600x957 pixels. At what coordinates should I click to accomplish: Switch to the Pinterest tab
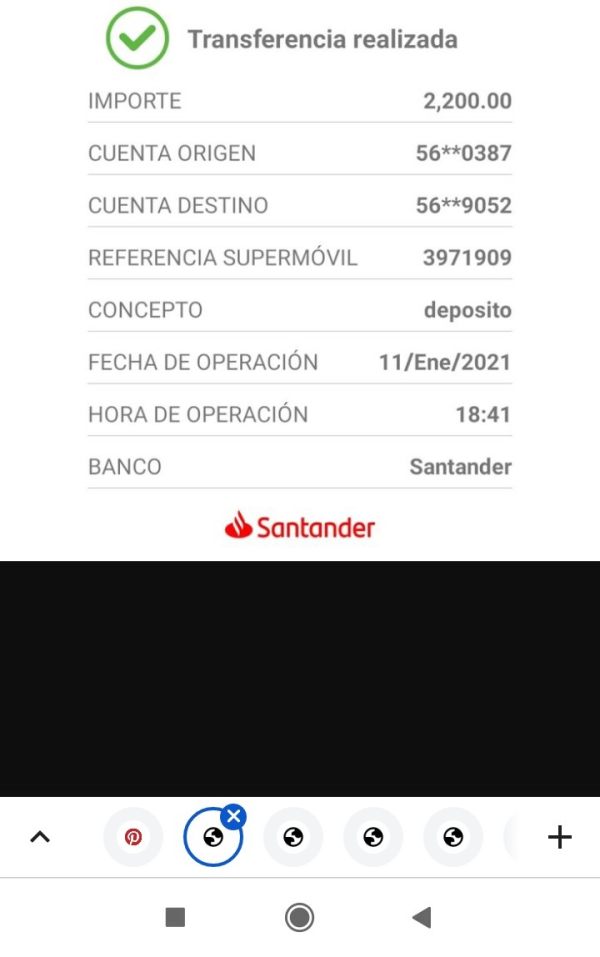coord(133,837)
